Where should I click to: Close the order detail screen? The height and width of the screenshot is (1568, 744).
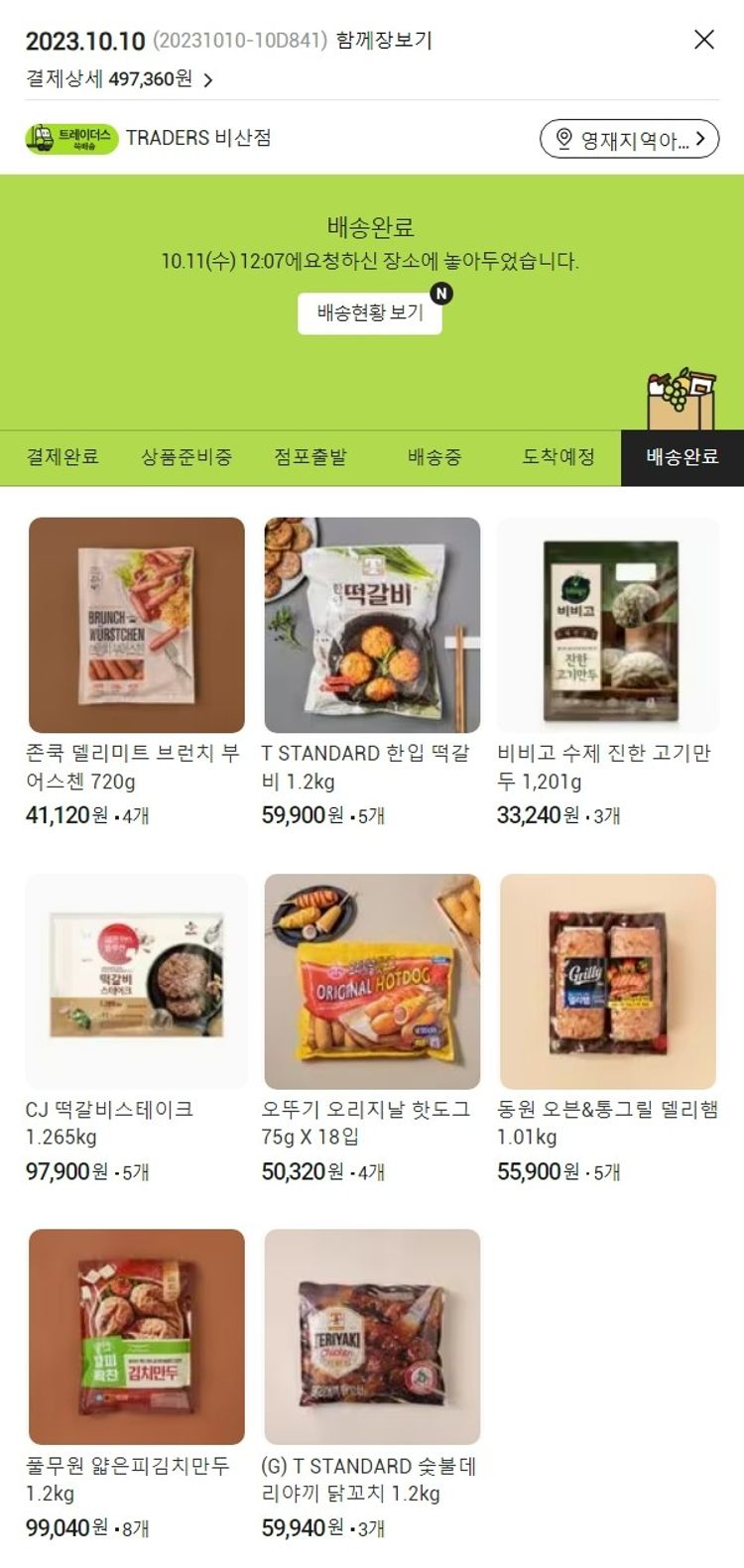click(703, 40)
